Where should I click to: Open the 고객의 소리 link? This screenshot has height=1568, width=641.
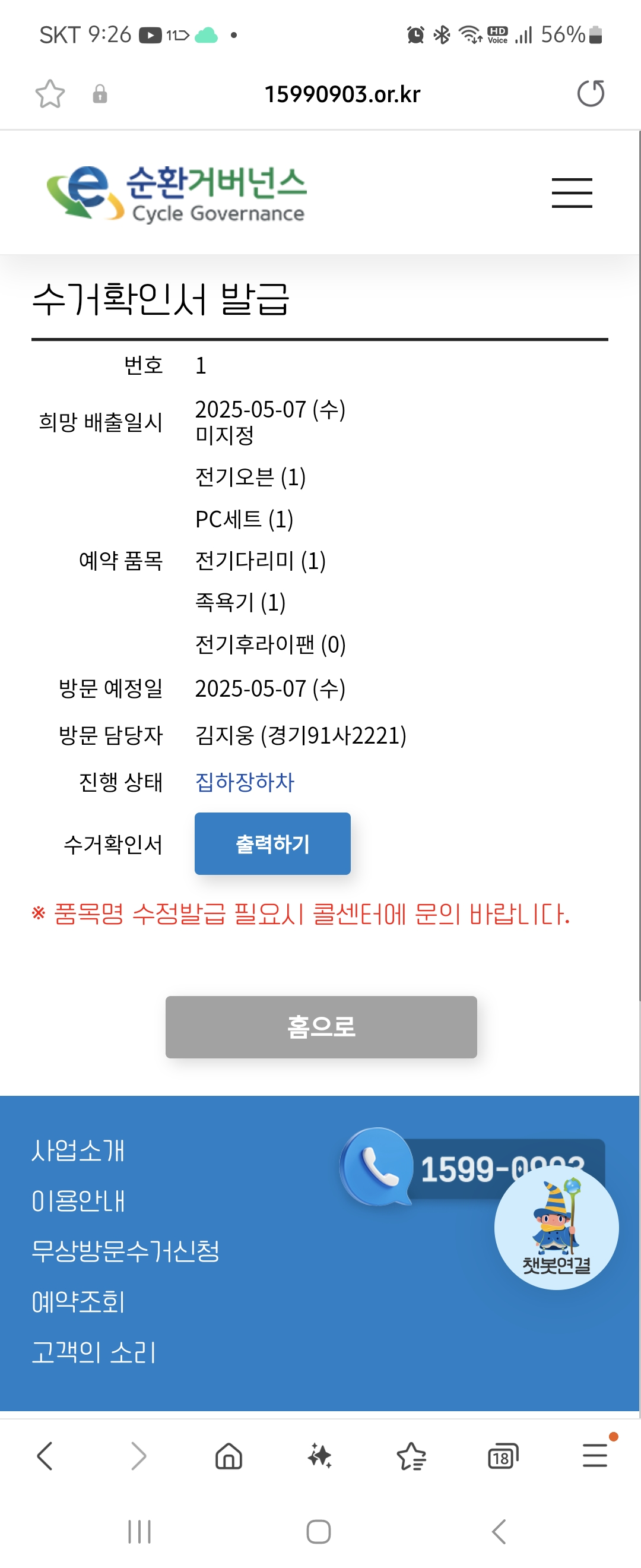(94, 1352)
